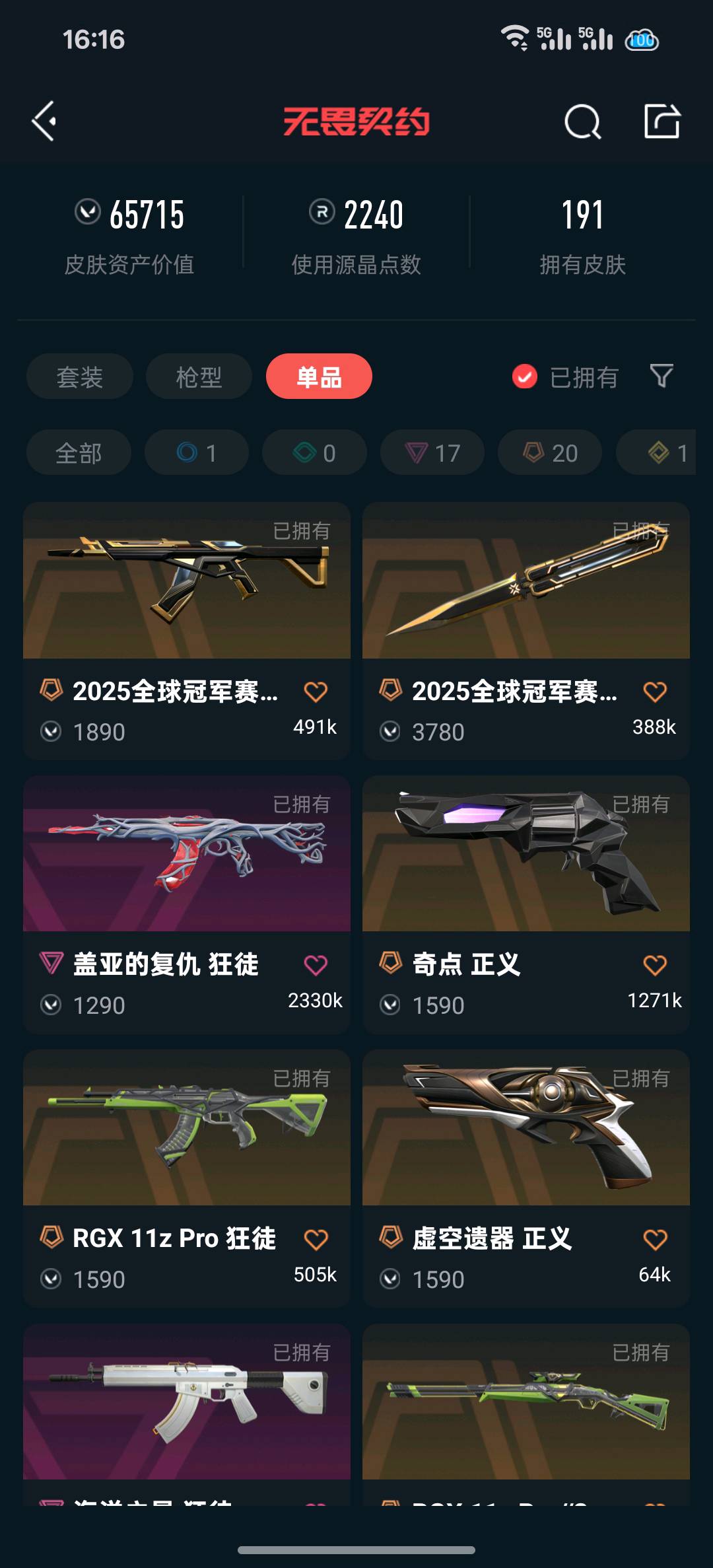Switch to the 套装 tab
The image size is (713, 1568).
click(x=80, y=376)
